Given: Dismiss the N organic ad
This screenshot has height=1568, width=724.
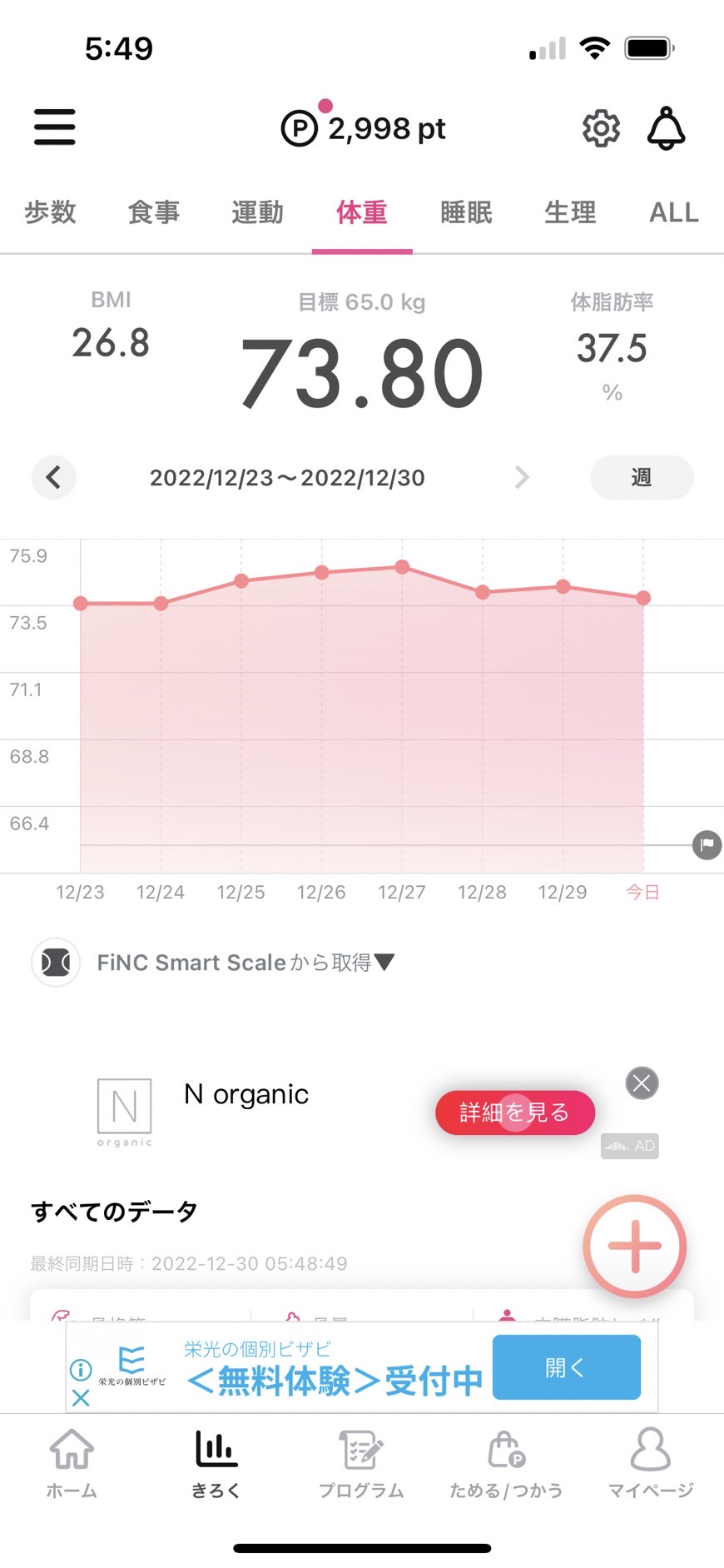Looking at the screenshot, I should tap(642, 1083).
